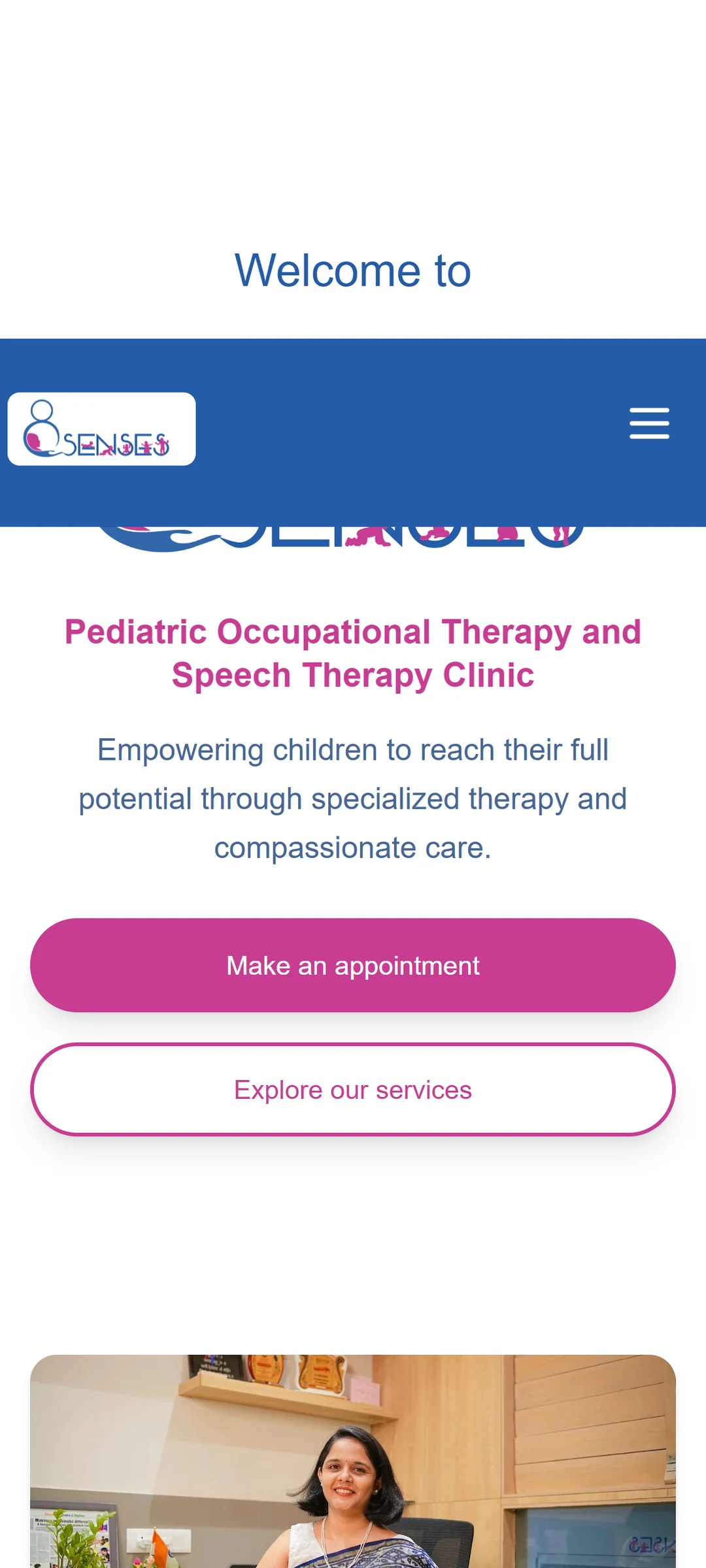706x1568 pixels.
Task: Click the Explore our services button
Action: point(352,1089)
